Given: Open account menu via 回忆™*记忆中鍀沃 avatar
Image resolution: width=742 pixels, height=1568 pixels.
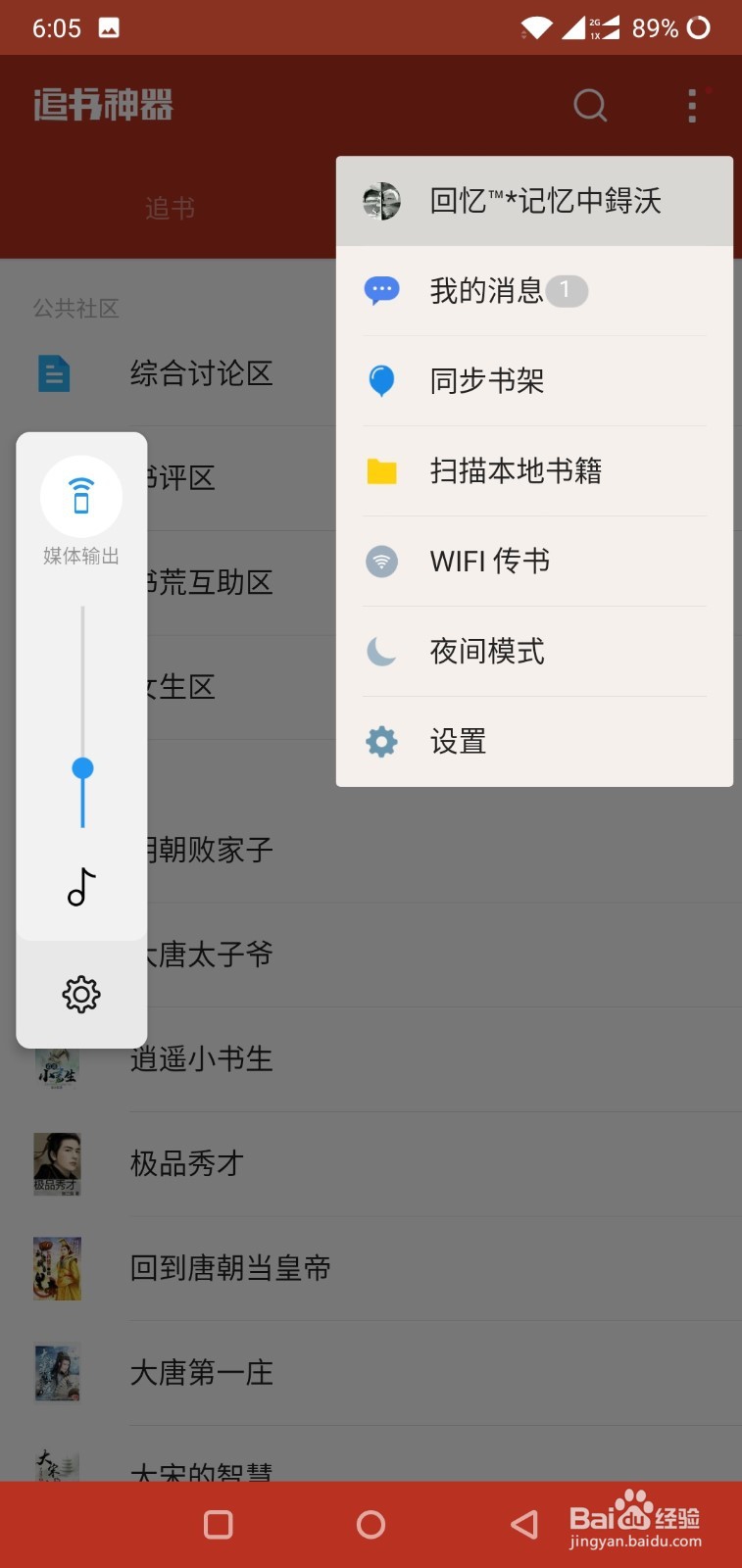Looking at the screenshot, I should pyautogui.click(x=381, y=201).
